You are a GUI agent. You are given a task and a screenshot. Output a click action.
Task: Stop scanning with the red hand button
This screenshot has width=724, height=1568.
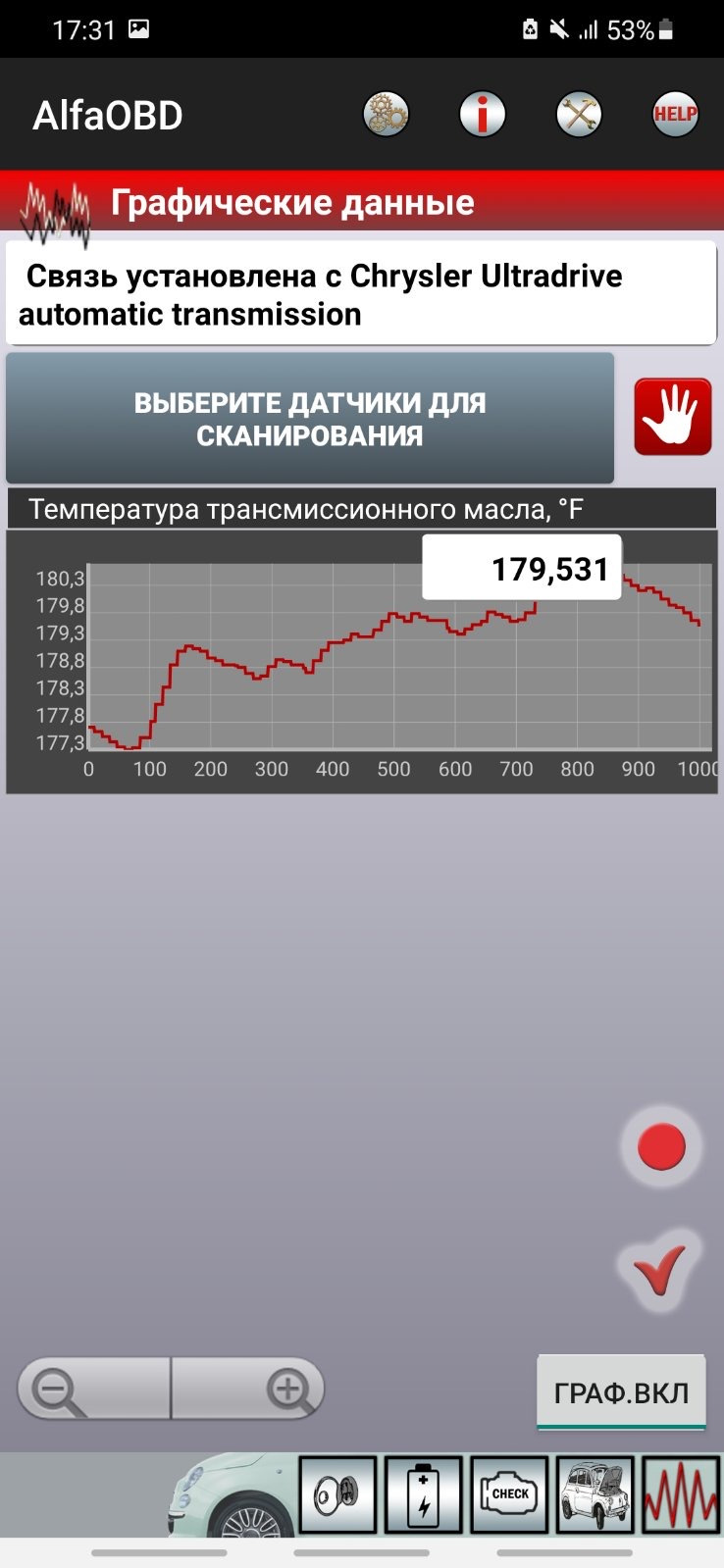673,417
